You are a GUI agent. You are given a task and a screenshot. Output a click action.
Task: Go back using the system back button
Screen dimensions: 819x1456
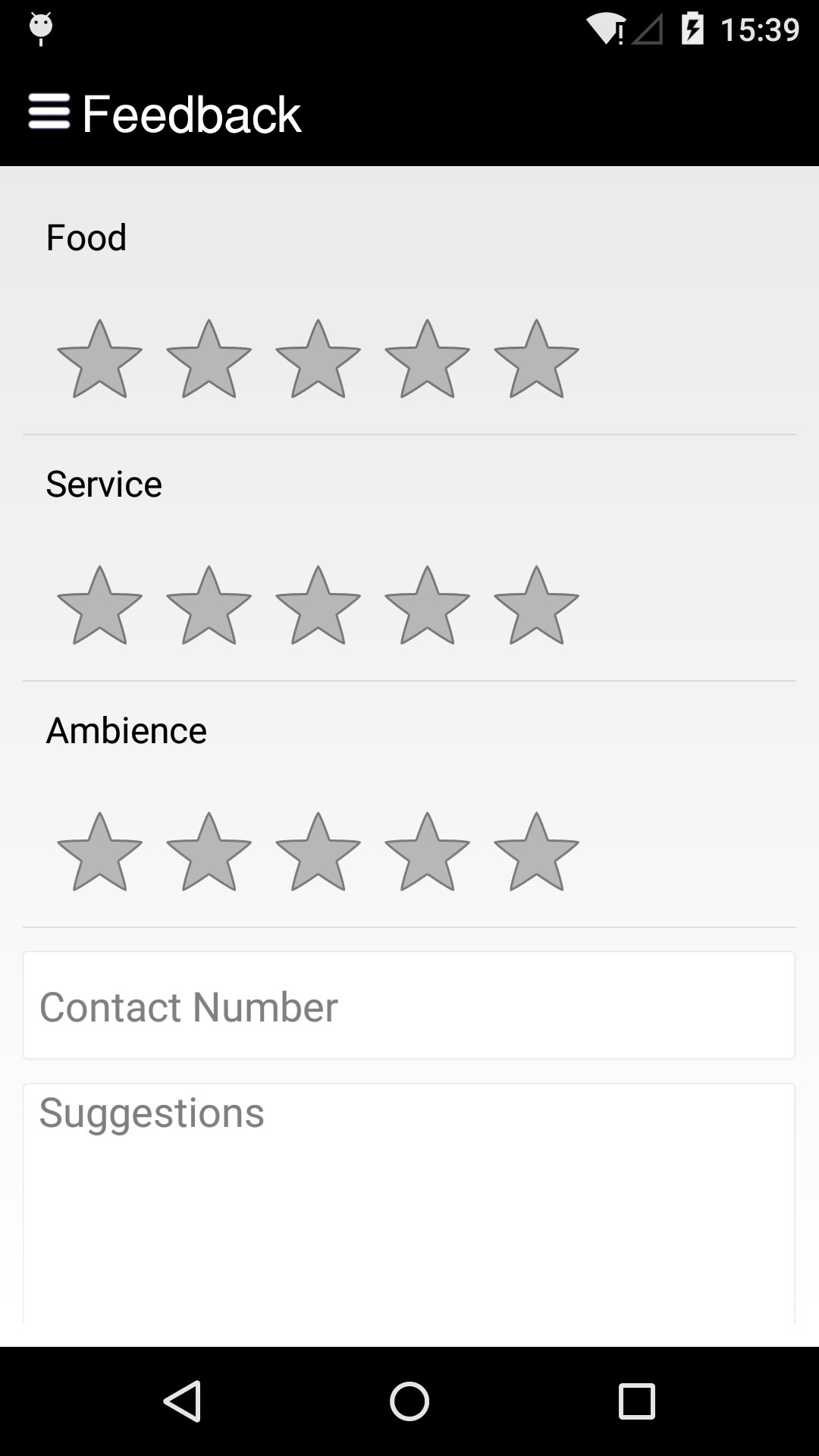click(182, 1401)
